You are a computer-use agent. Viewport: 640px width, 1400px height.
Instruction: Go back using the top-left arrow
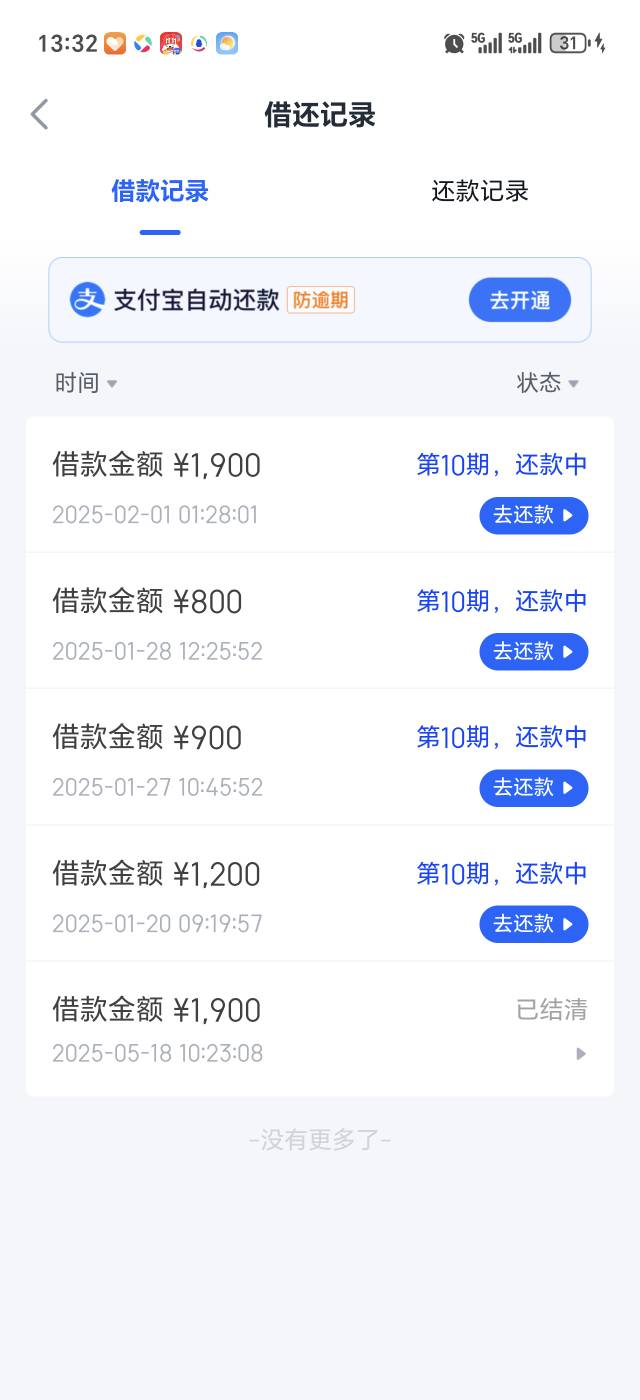pos(40,115)
